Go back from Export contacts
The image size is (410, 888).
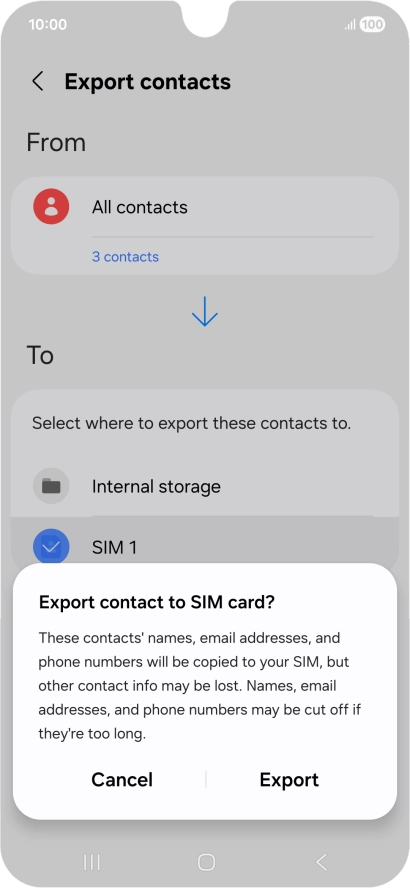point(37,82)
